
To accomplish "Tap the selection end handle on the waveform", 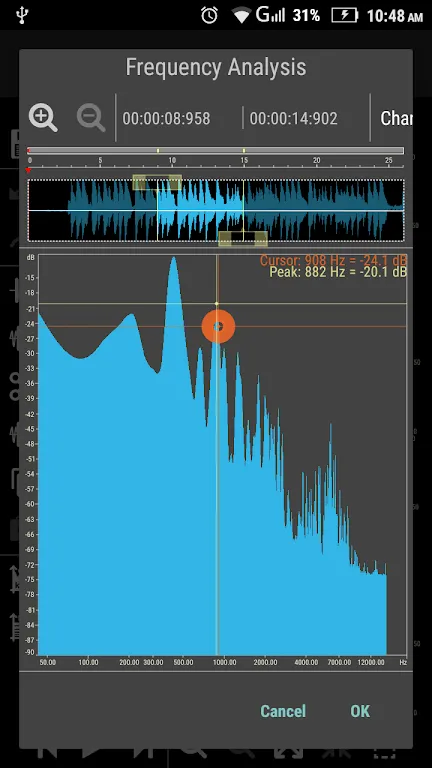I will (243, 239).
